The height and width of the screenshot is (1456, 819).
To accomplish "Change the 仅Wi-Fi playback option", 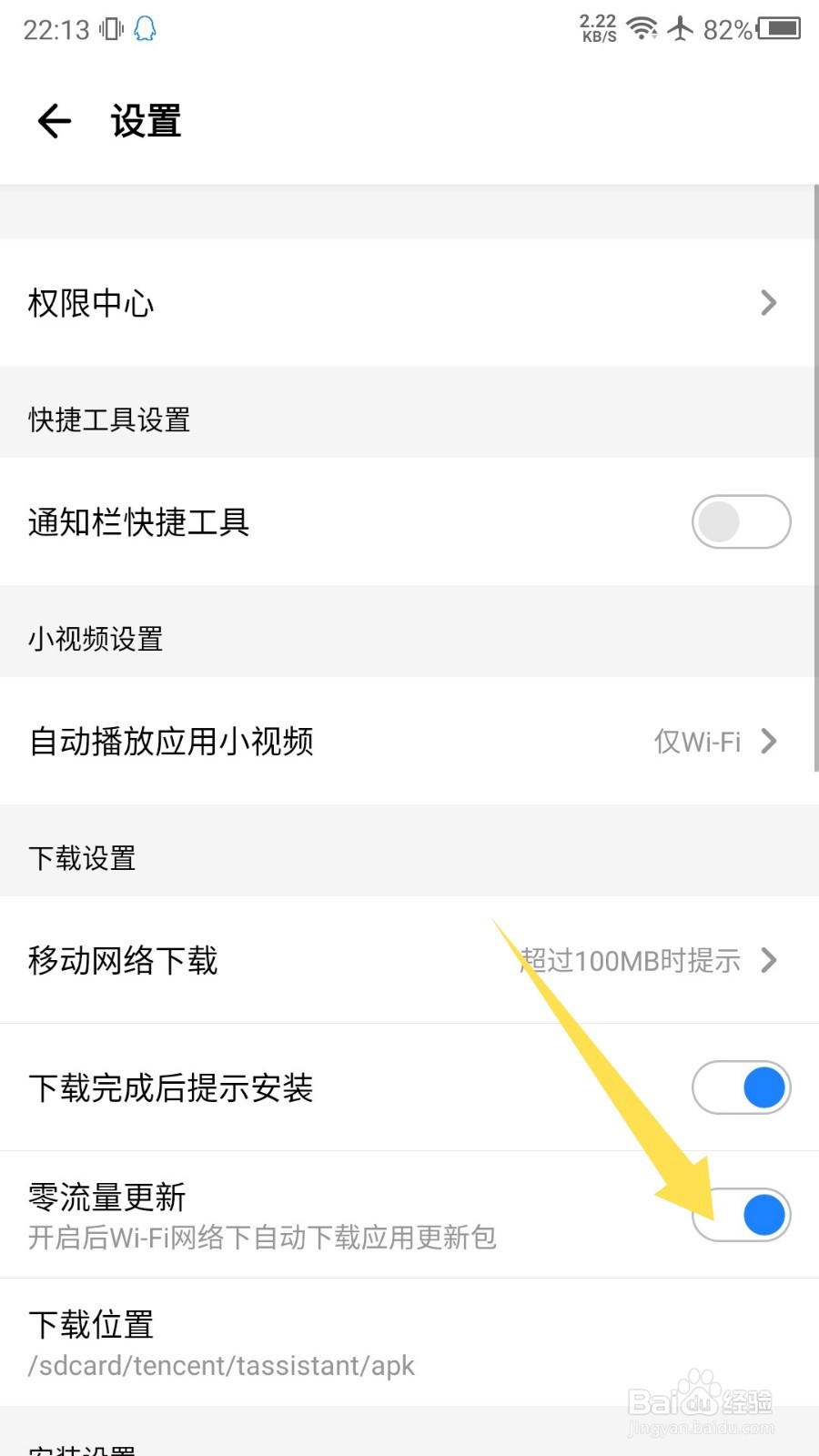I will [x=701, y=742].
